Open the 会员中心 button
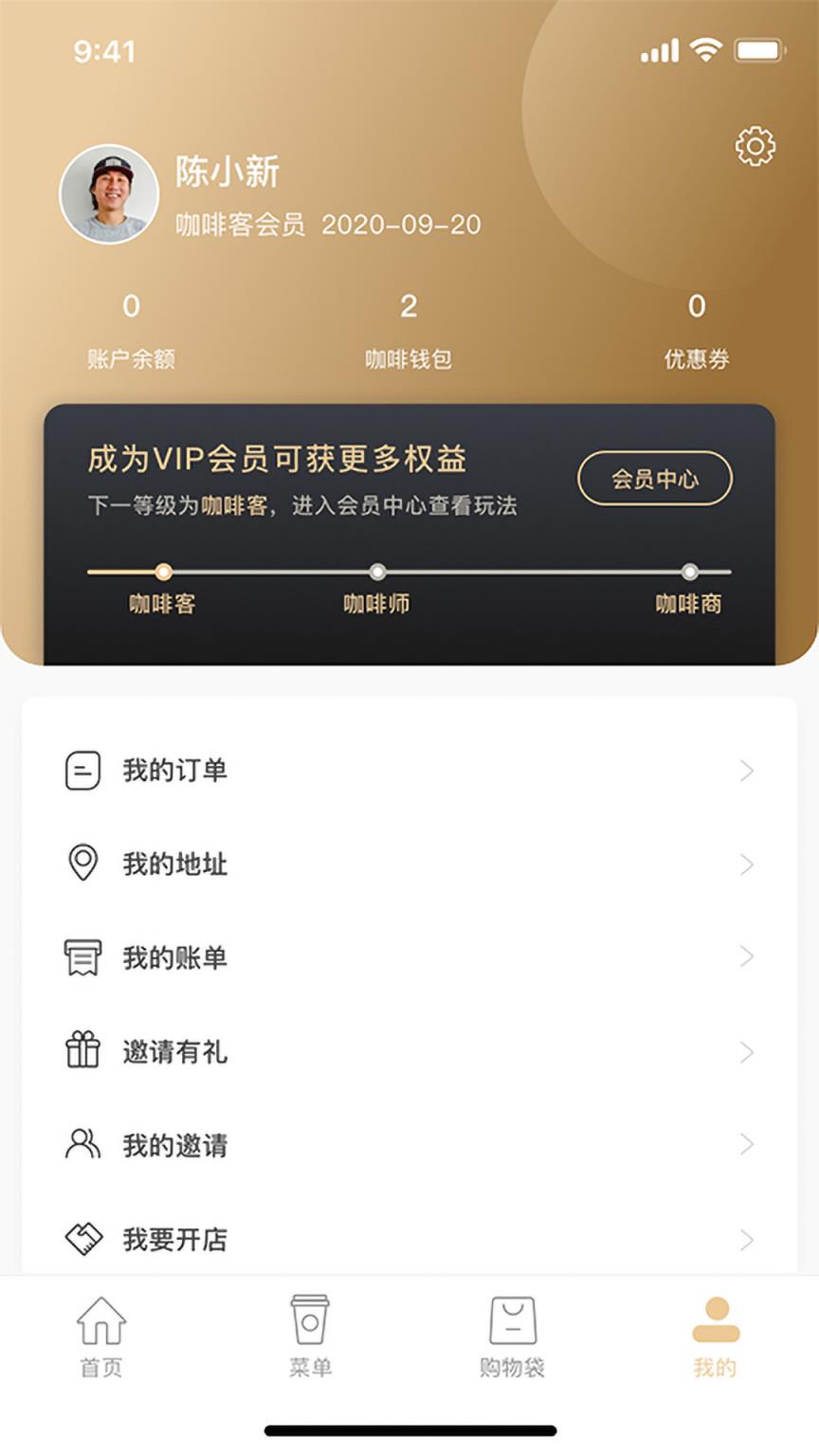Screen dimensions: 819x1456 point(654,479)
